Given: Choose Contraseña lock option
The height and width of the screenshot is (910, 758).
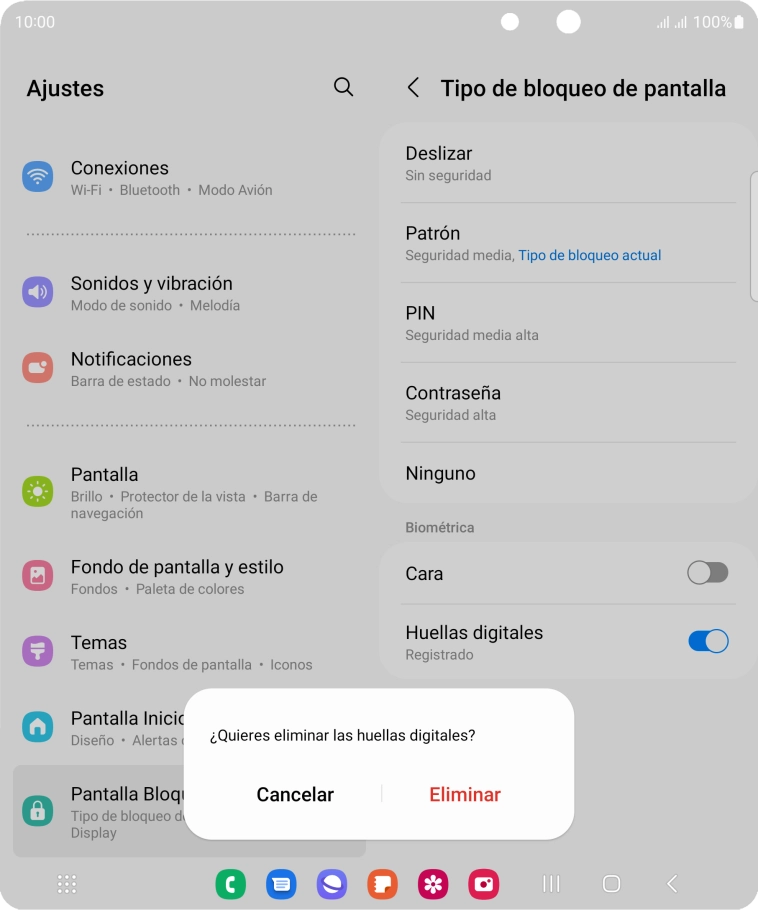Looking at the screenshot, I should (567, 403).
